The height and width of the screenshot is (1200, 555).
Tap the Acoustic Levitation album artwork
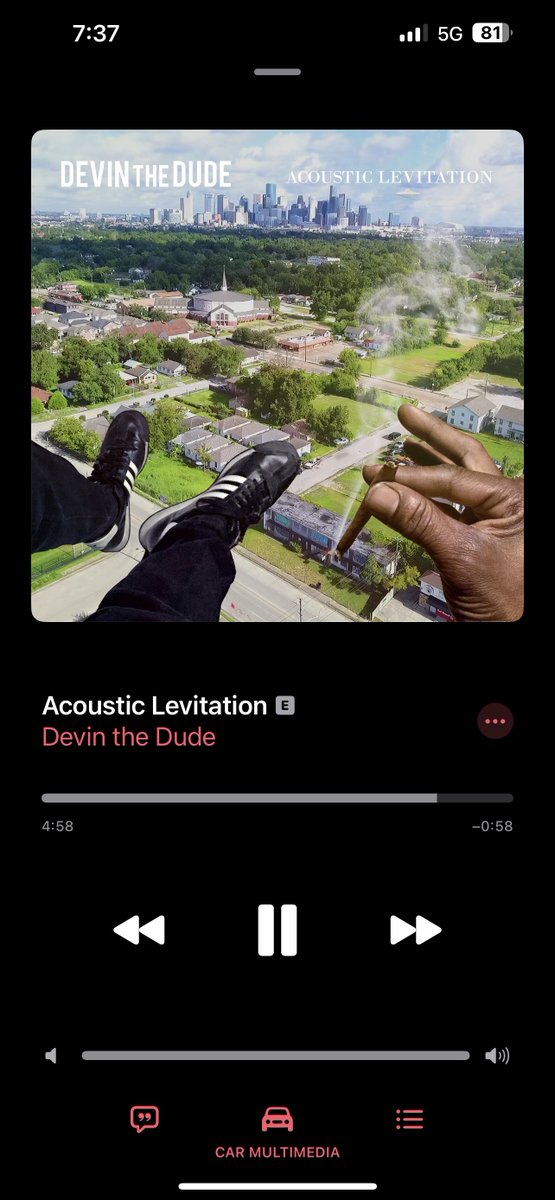click(x=277, y=376)
